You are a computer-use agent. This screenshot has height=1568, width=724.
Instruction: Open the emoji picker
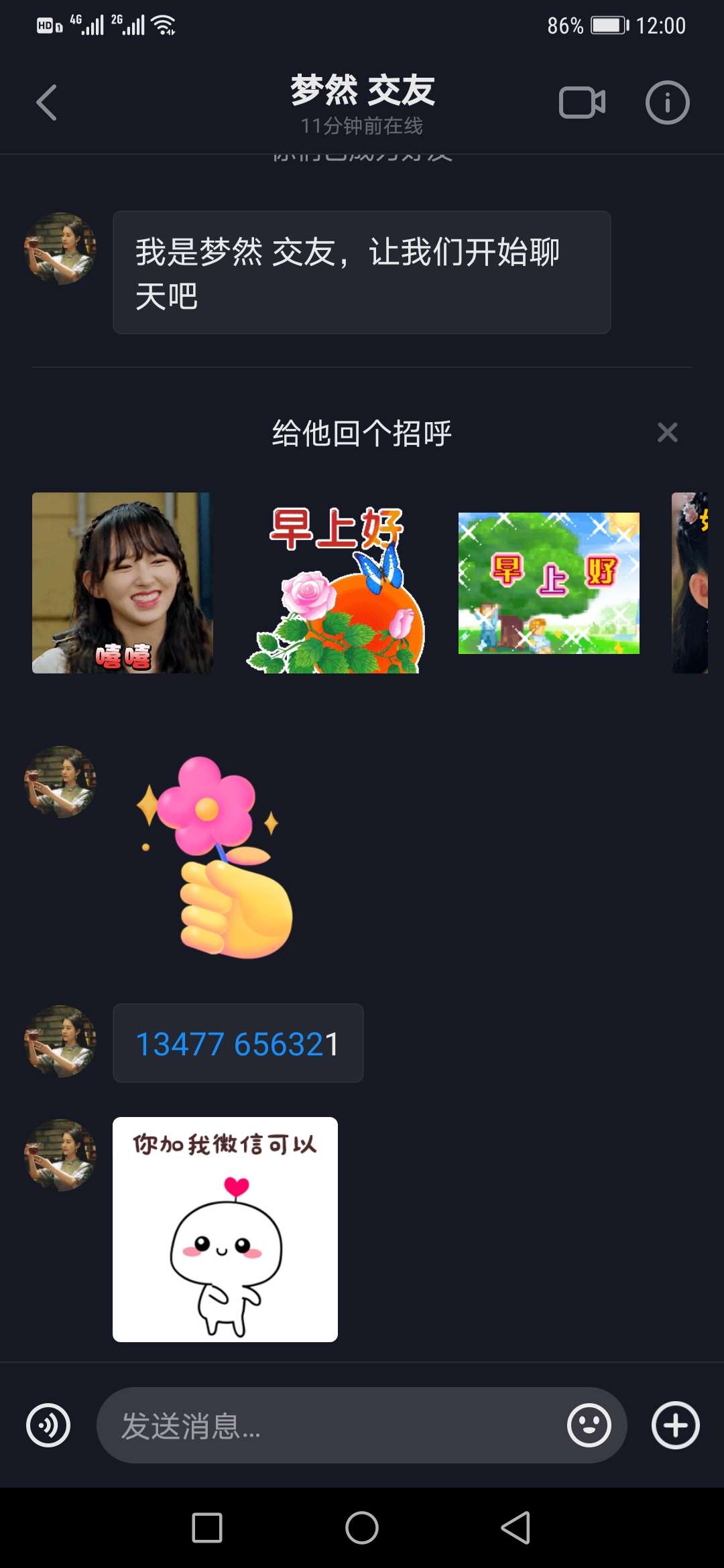589,1425
